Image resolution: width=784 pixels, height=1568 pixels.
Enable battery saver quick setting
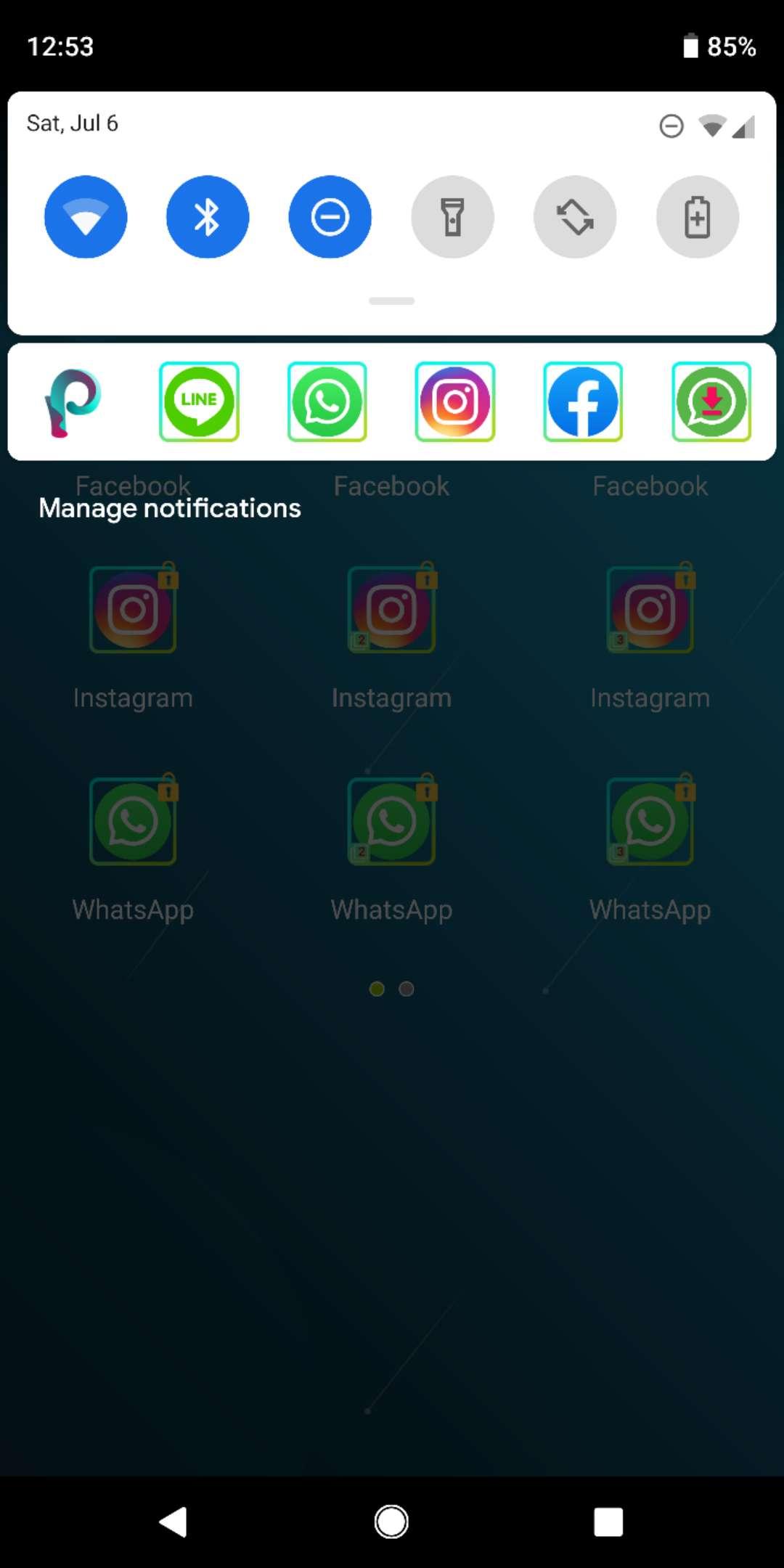point(696,216)
